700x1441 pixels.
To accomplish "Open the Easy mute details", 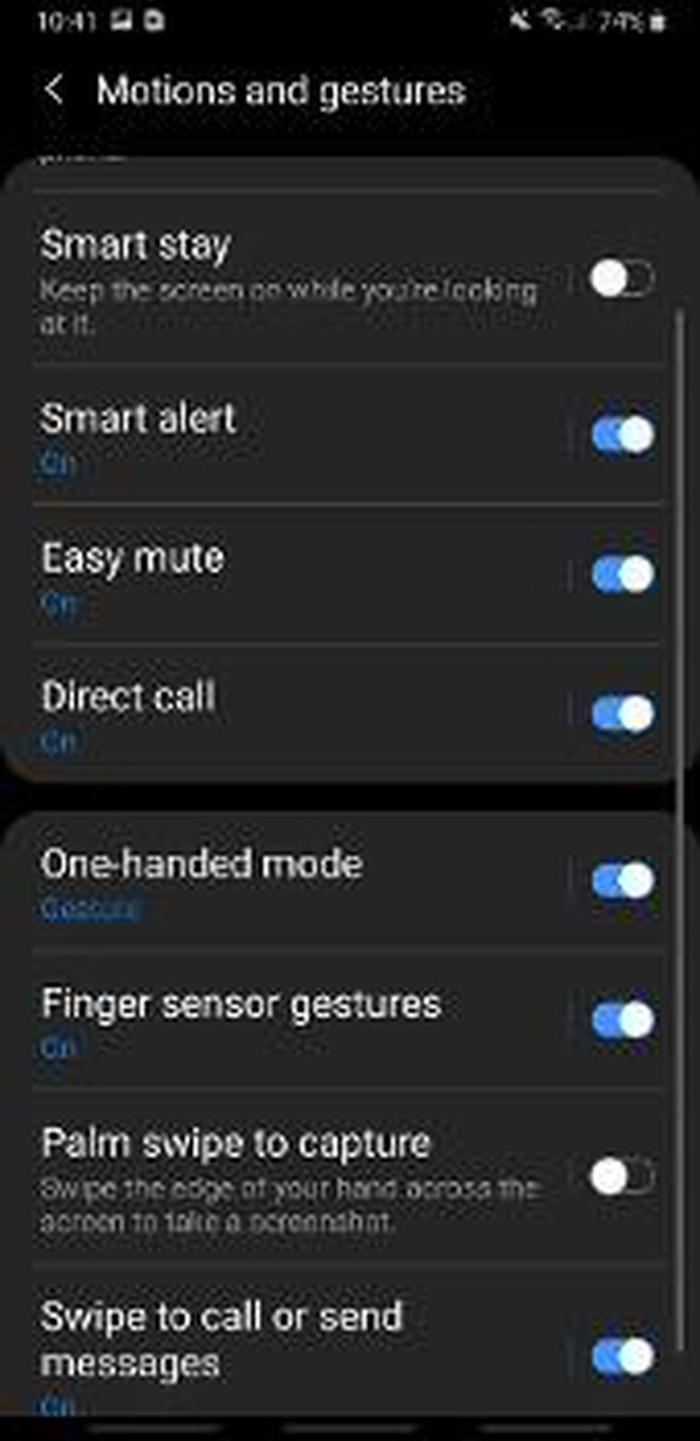I will [x=280, y=575].
